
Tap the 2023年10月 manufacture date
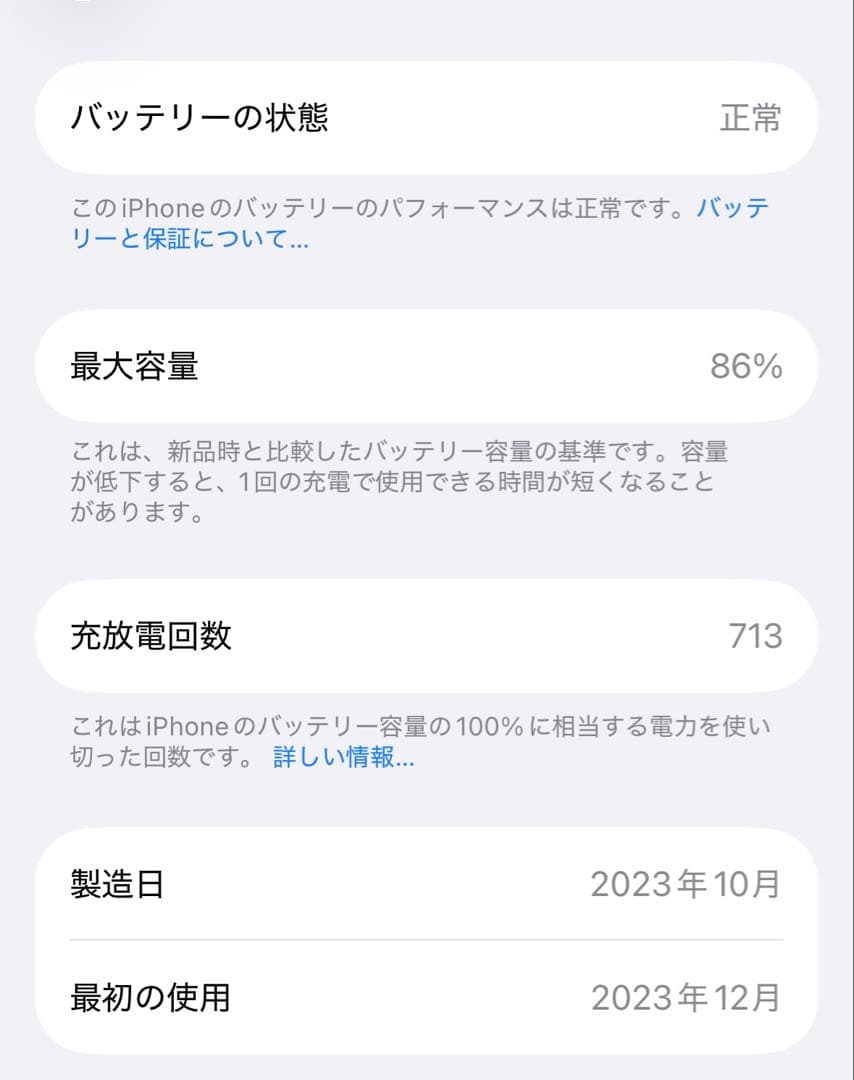[x=686, y=882]
